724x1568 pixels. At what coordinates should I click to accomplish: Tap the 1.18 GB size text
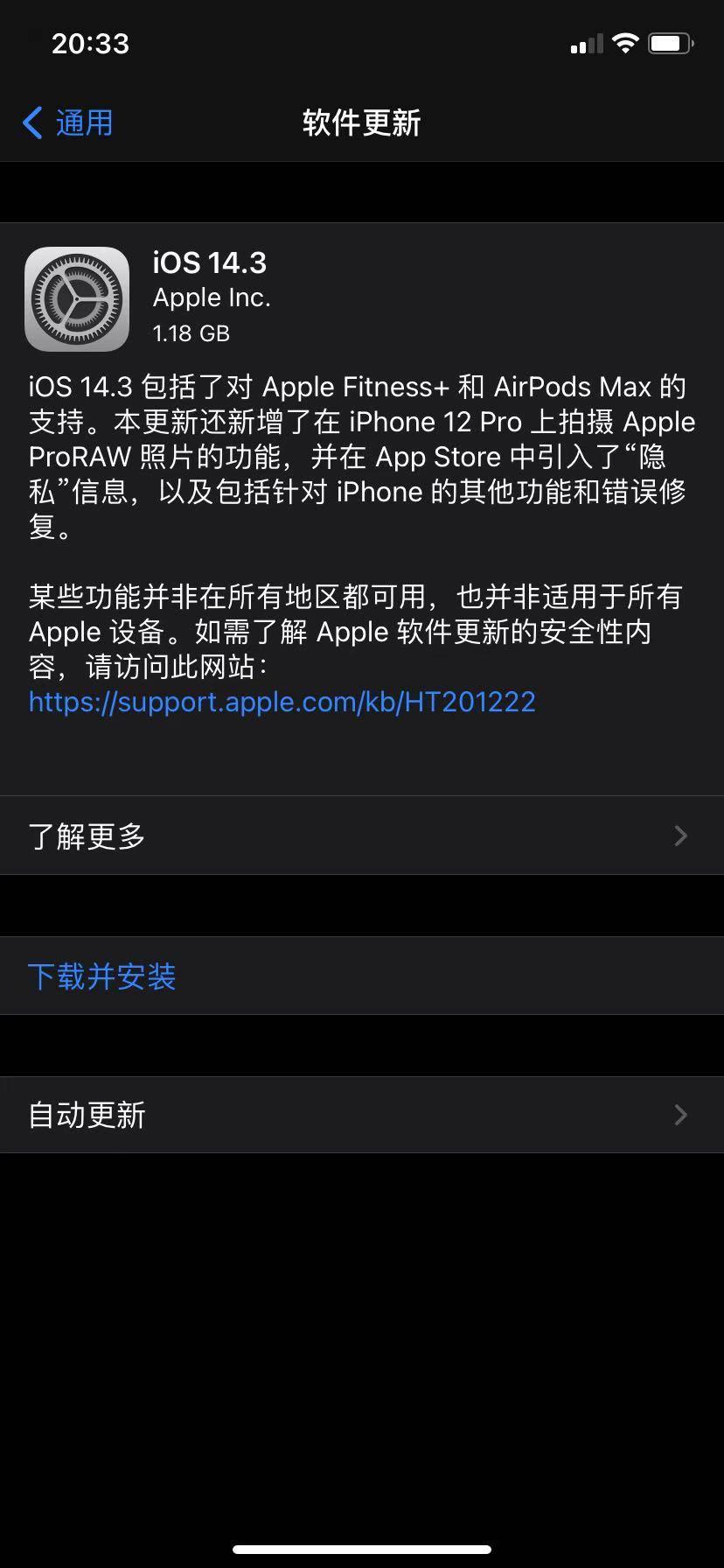coord(190,333)
